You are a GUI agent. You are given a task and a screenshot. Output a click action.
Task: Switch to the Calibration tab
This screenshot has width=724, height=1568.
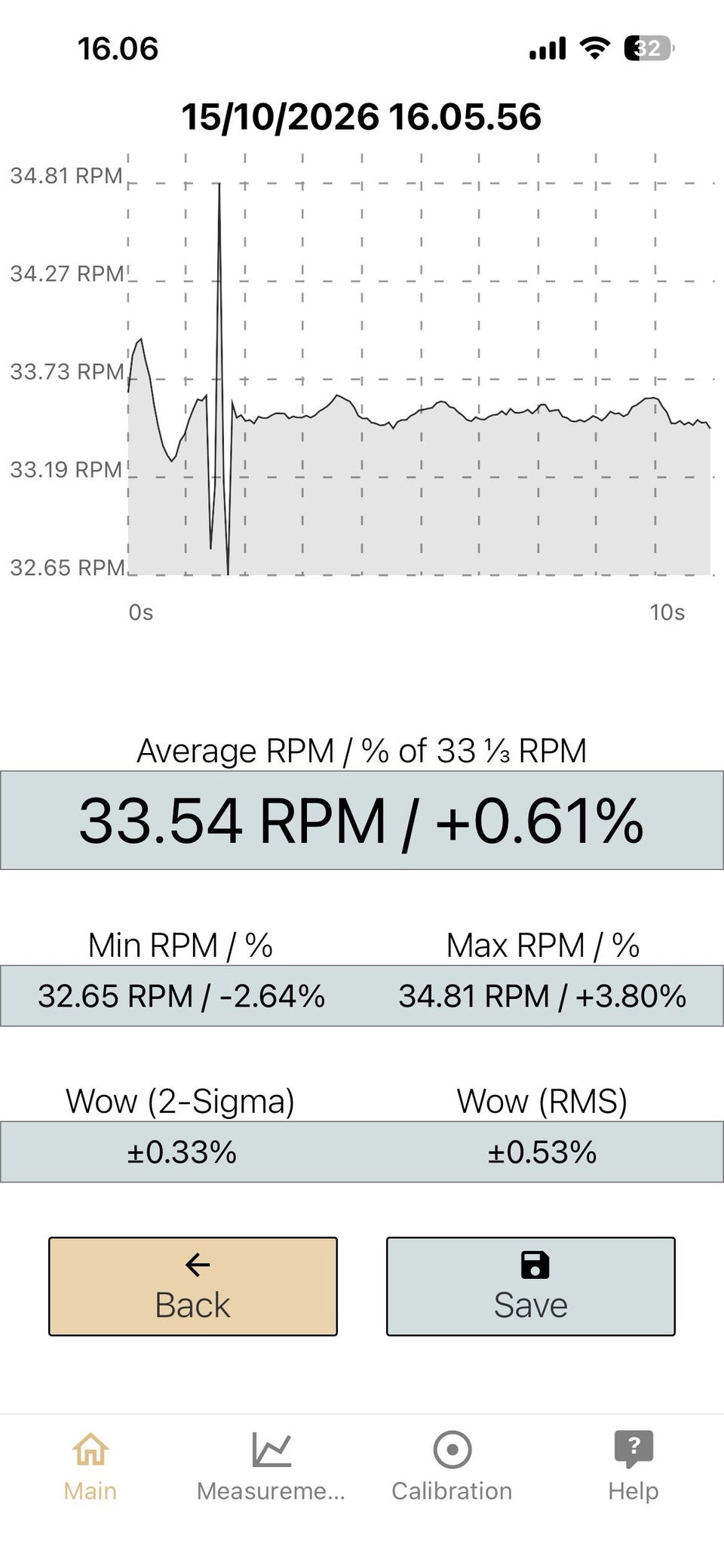coord(452,1467)
